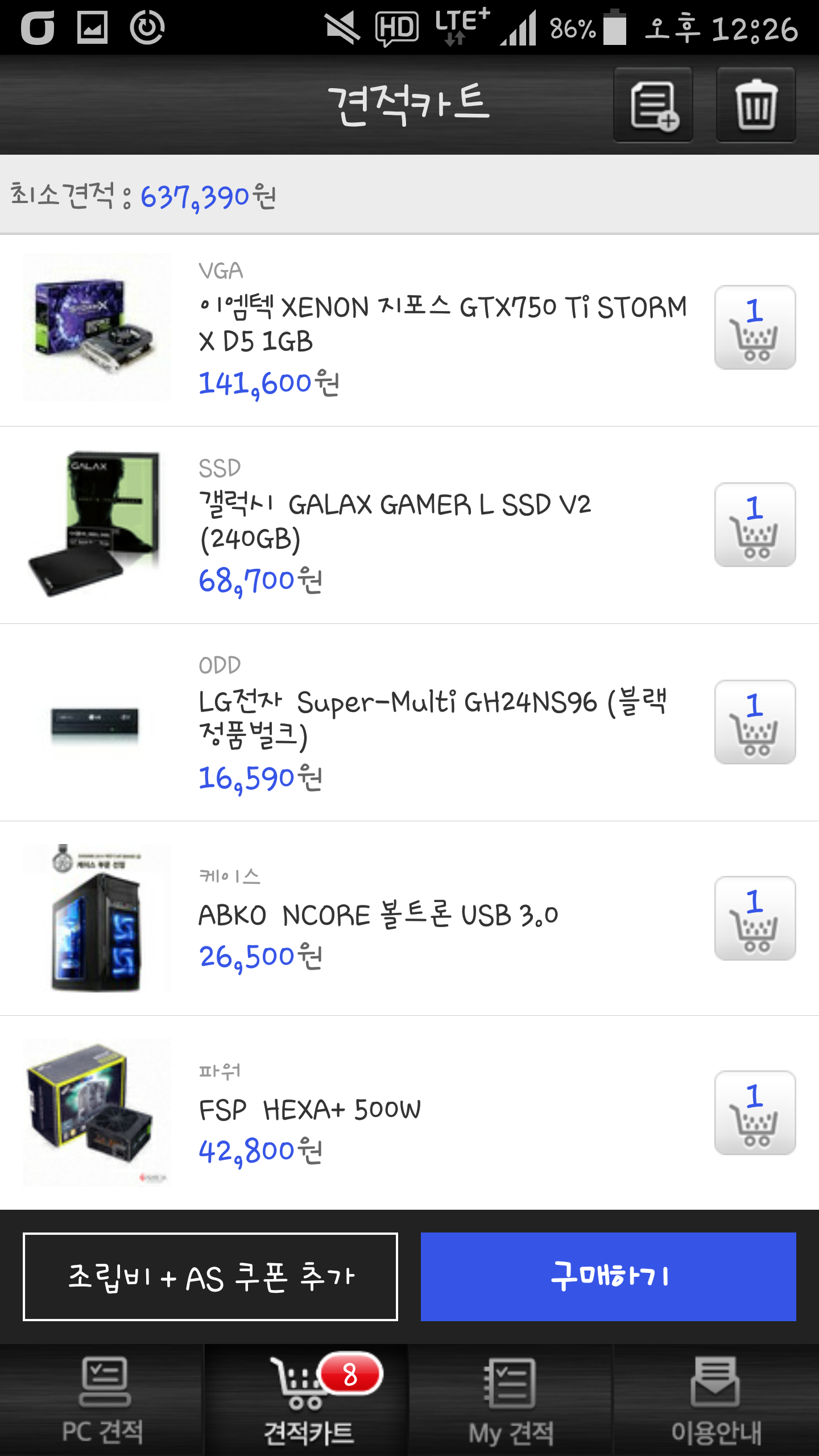Open the GALAX GAMER L SSD item
The height and width of the screenshot is (1456, 819).
395,521
